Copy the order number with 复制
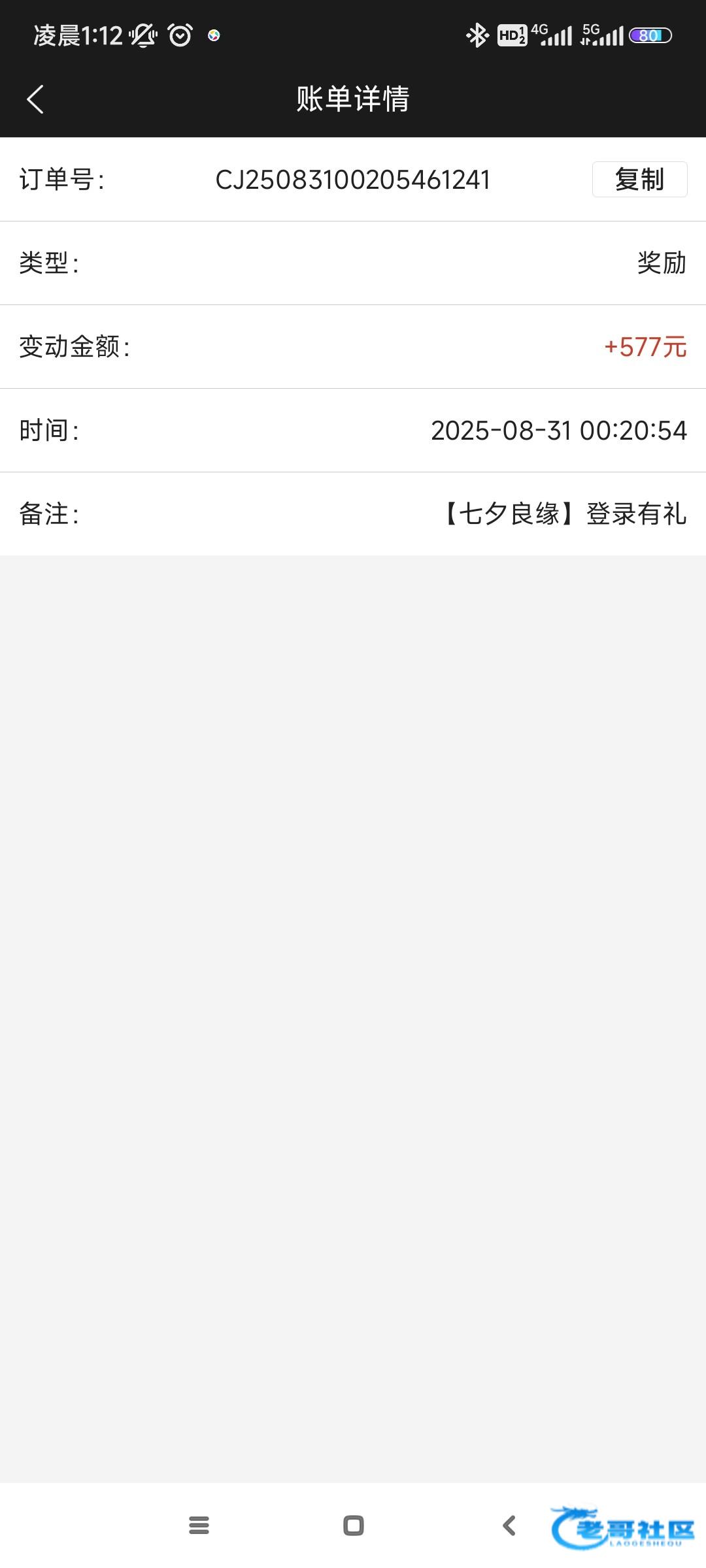The width and height of the screenshot is (706, 1568). (x=639, y=179)
